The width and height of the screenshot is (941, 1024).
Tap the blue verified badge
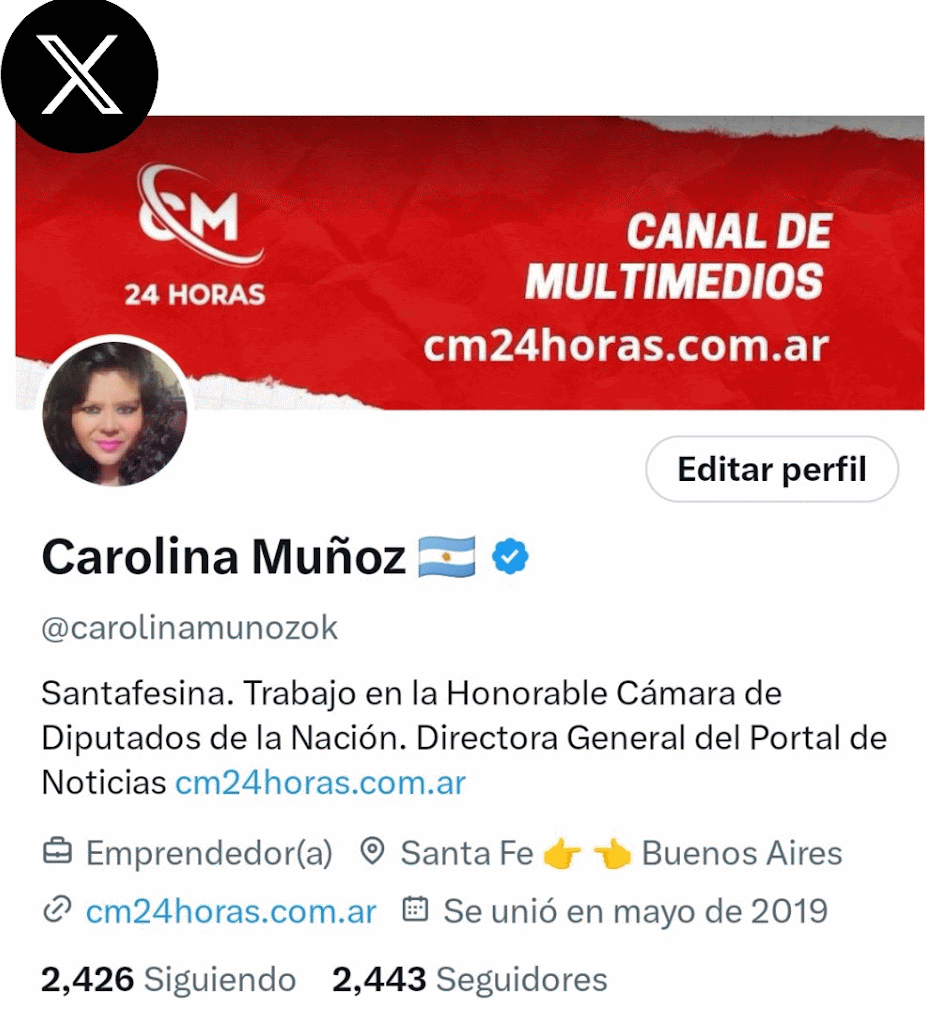tap(510, 557)
